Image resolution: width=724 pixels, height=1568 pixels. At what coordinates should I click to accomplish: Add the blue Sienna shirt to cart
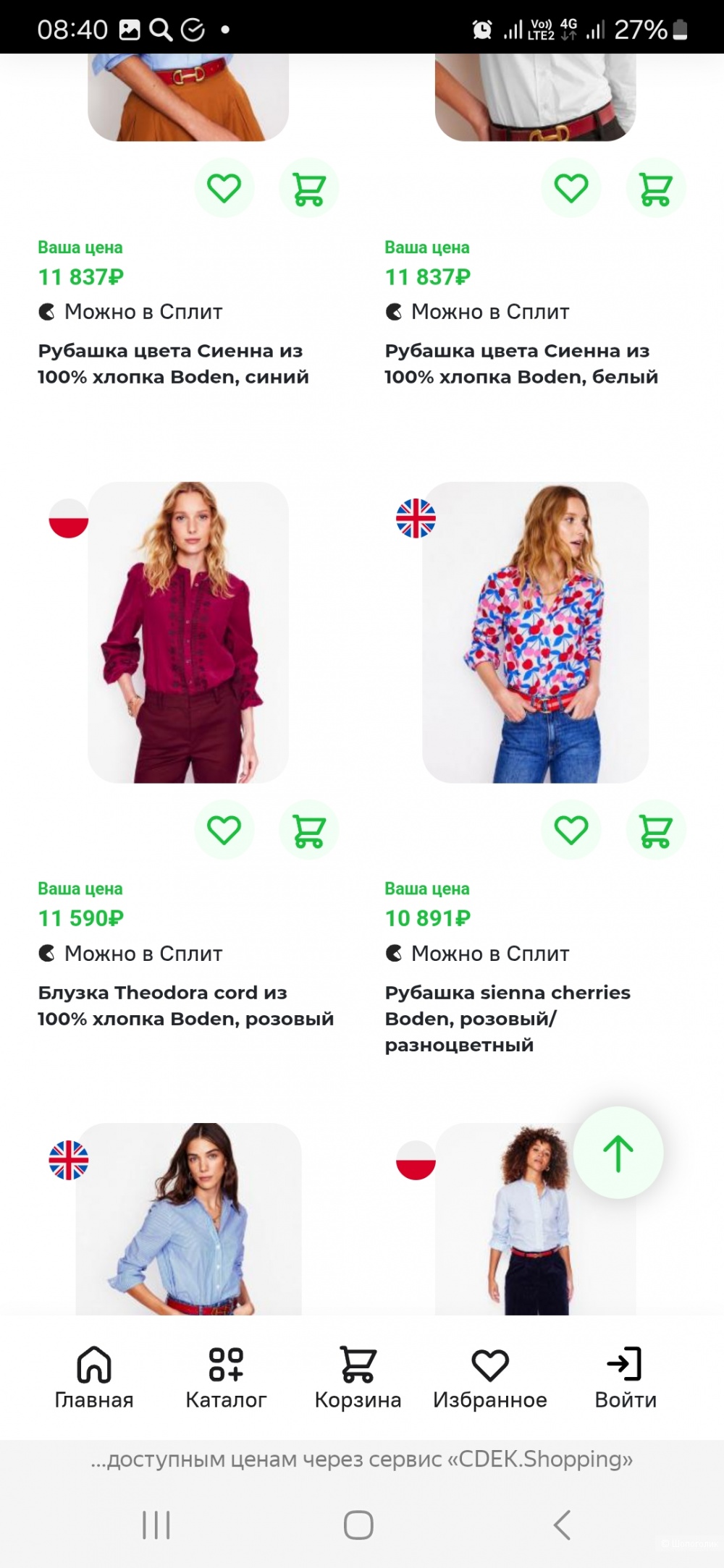point(309,188)
